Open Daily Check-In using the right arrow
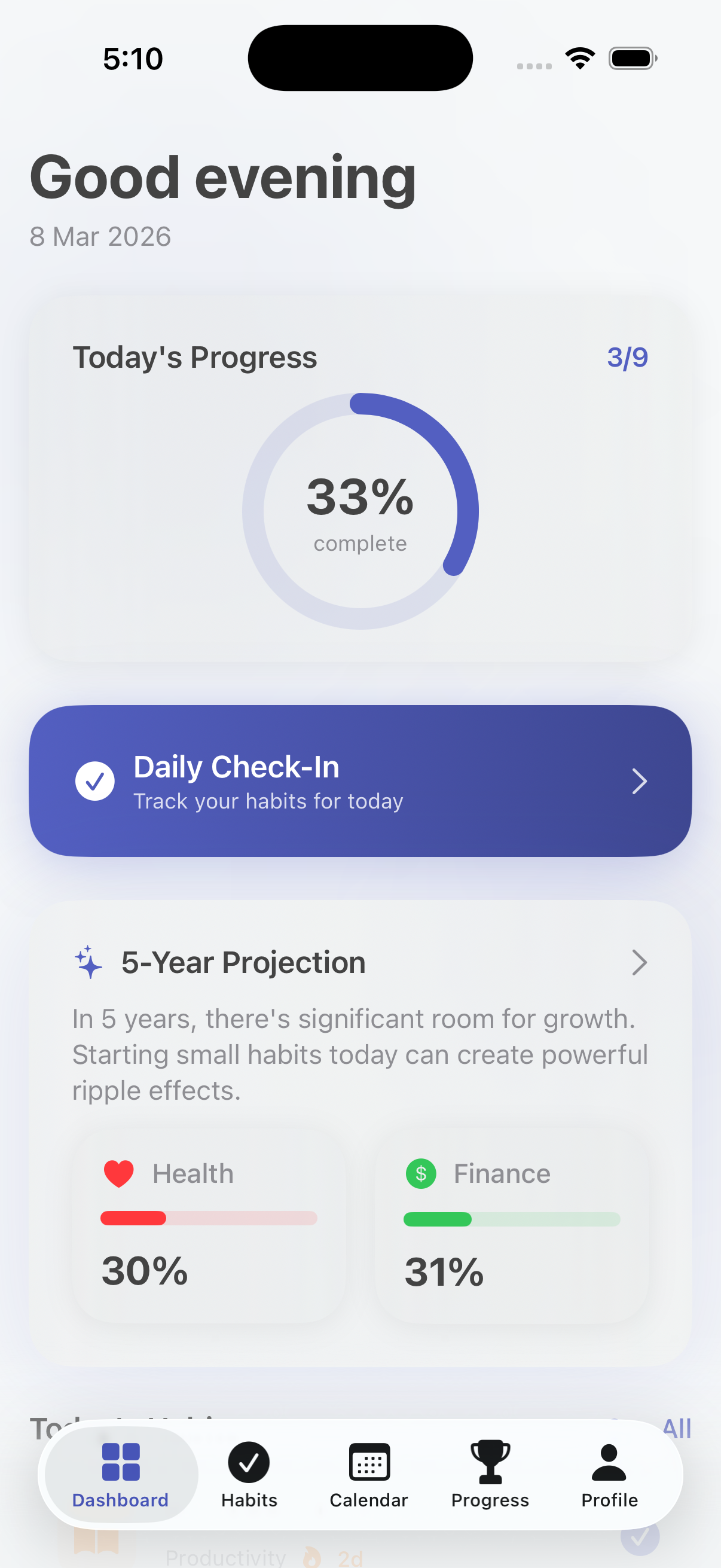The width and height of the screenshot is (721, 1568). [x=639, y=781]
